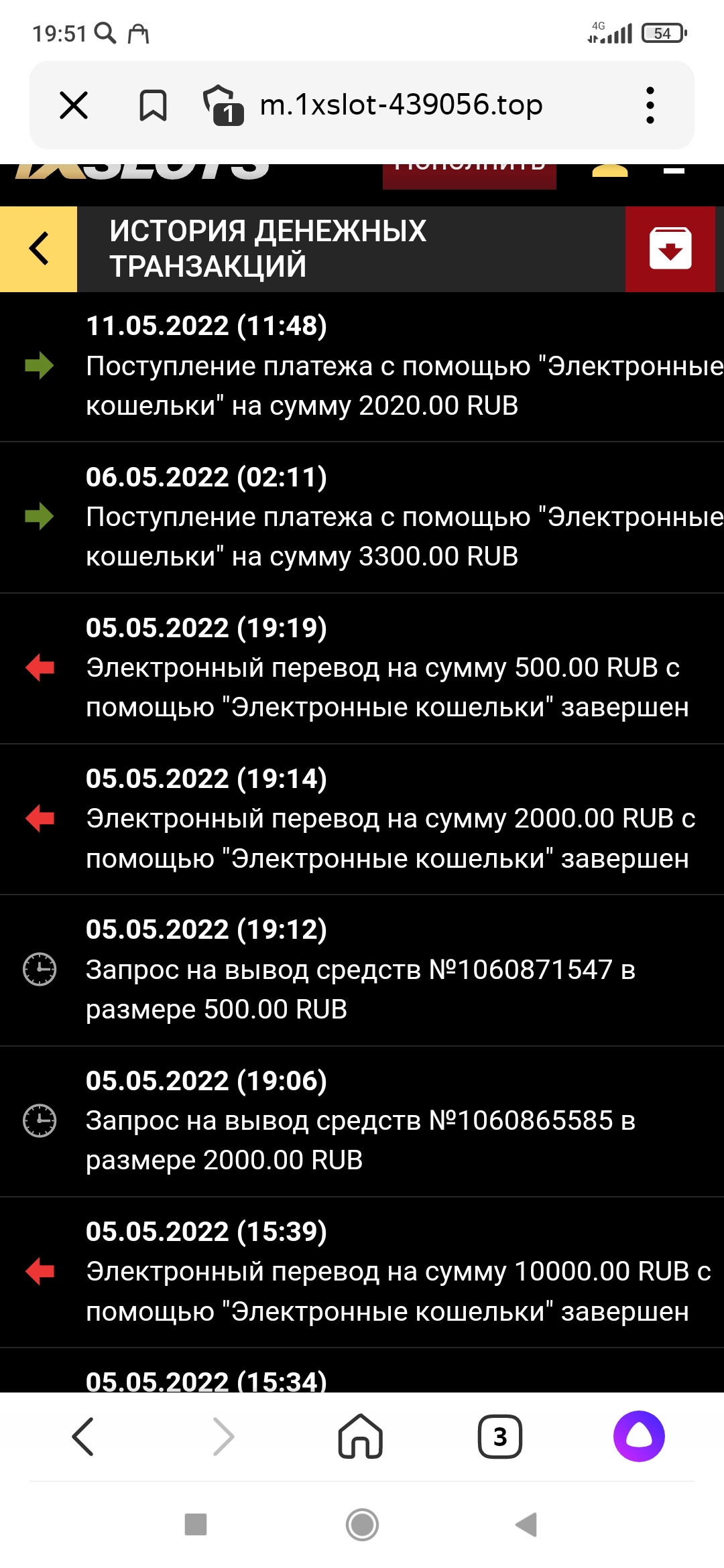This screenshot has height=1568, width=724.
Task: Go back from transaction history via yellow arrow
Action: point(39,249)
